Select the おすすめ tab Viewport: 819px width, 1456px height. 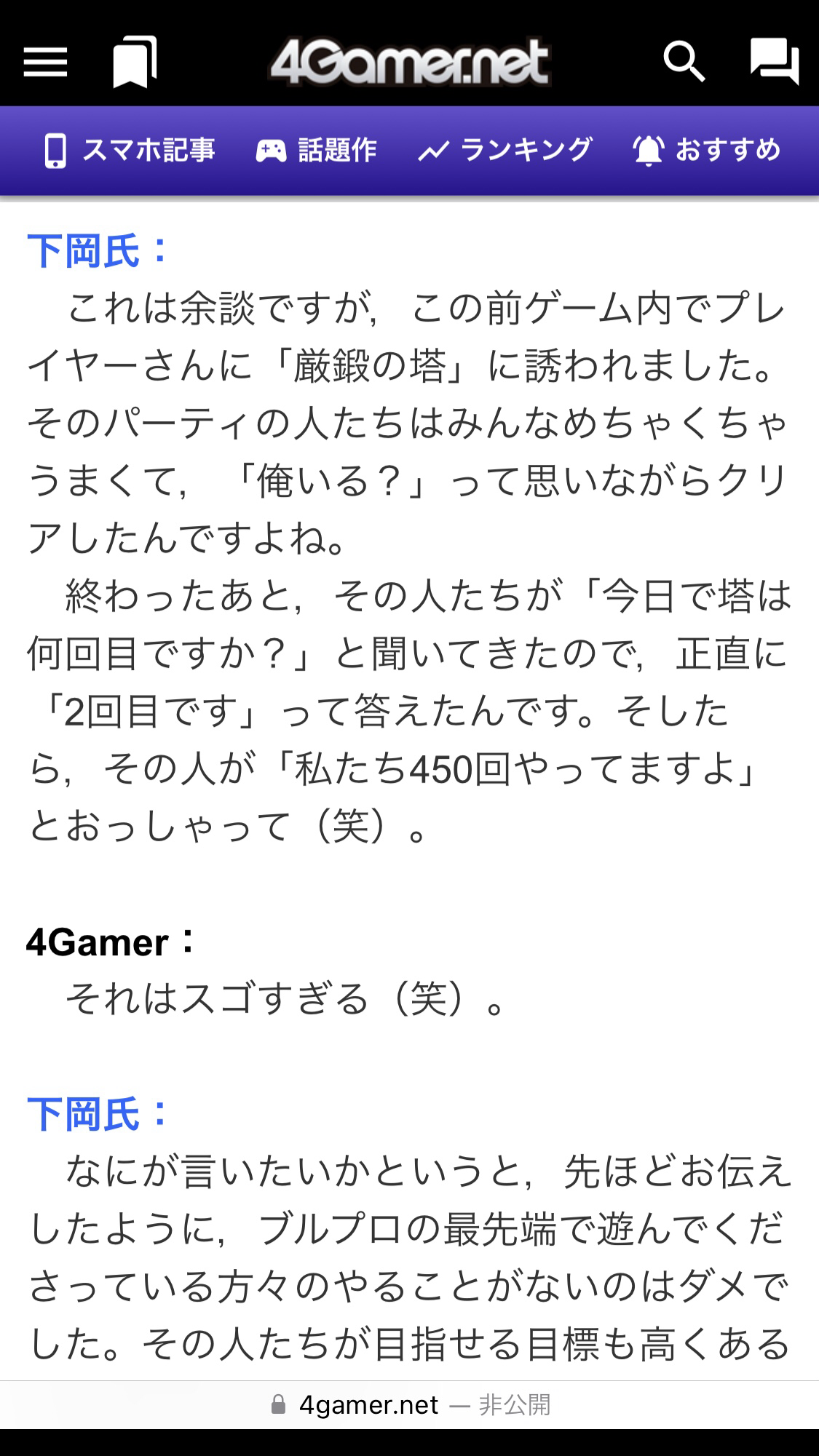tap(706, 151)
